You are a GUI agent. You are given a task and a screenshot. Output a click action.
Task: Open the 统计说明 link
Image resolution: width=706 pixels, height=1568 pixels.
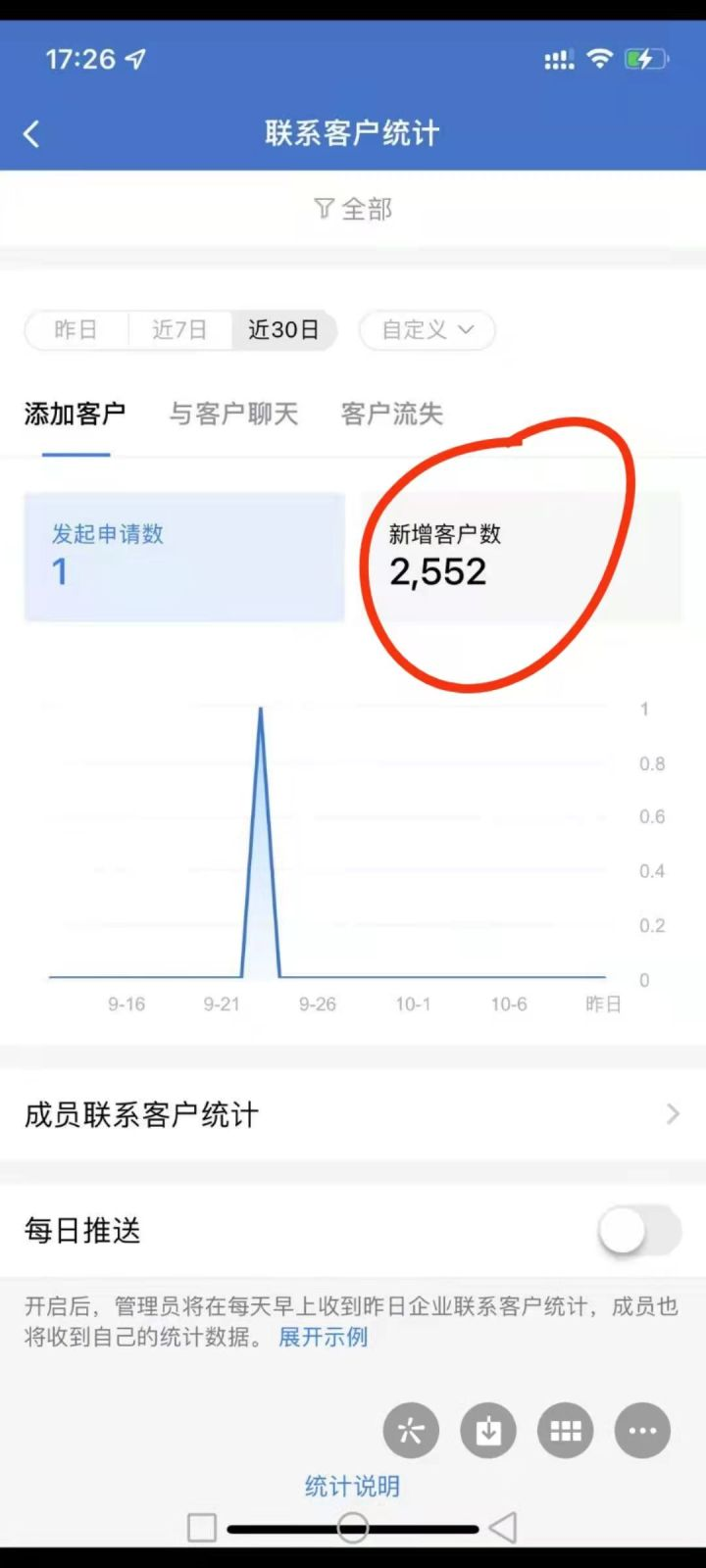[x=352, y=1487]
